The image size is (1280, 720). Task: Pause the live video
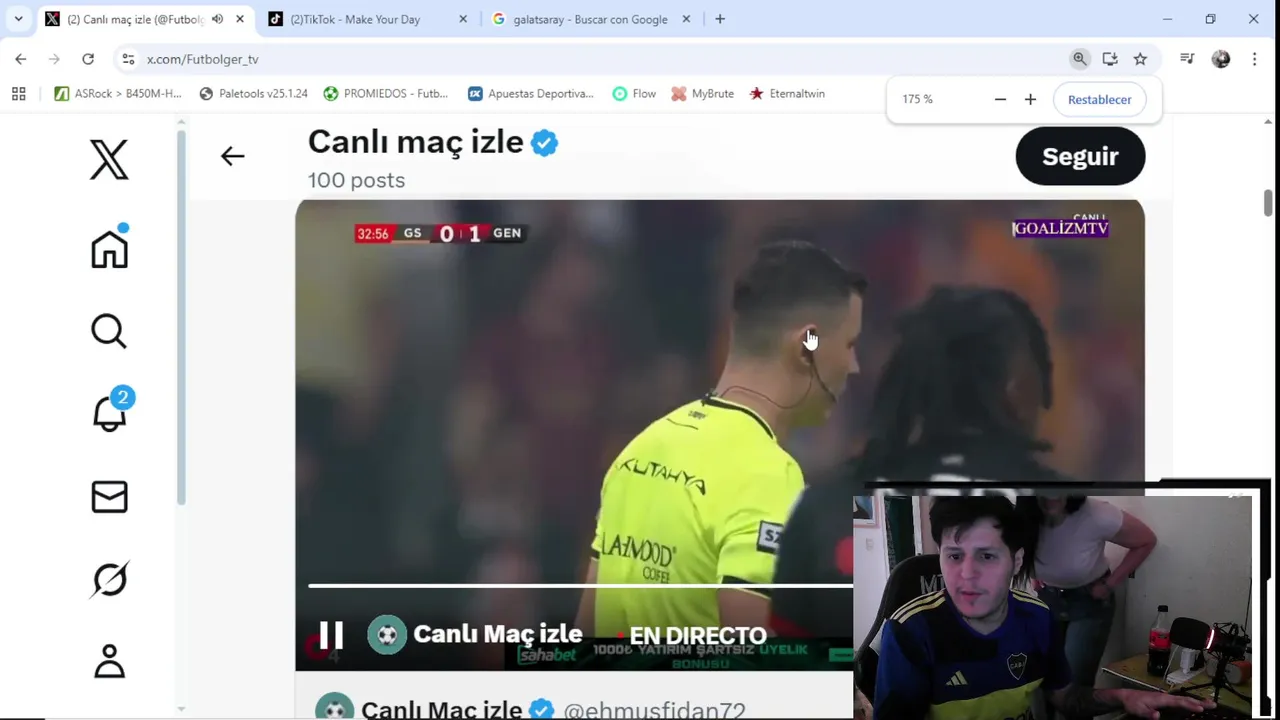pyautogui.click(x=331, y=635)
